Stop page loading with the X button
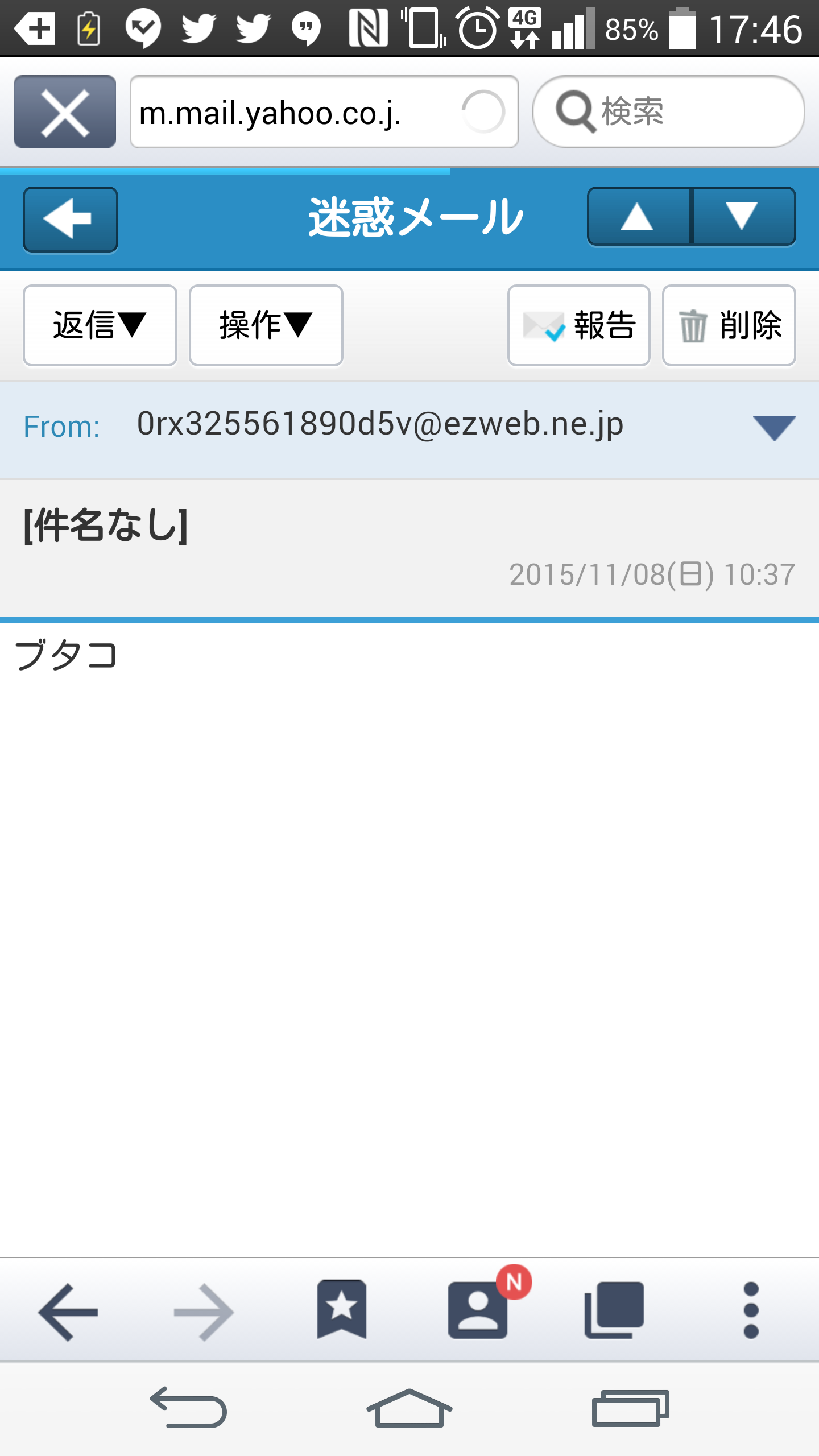819x1456 pixels. click(x=65, y=111)
